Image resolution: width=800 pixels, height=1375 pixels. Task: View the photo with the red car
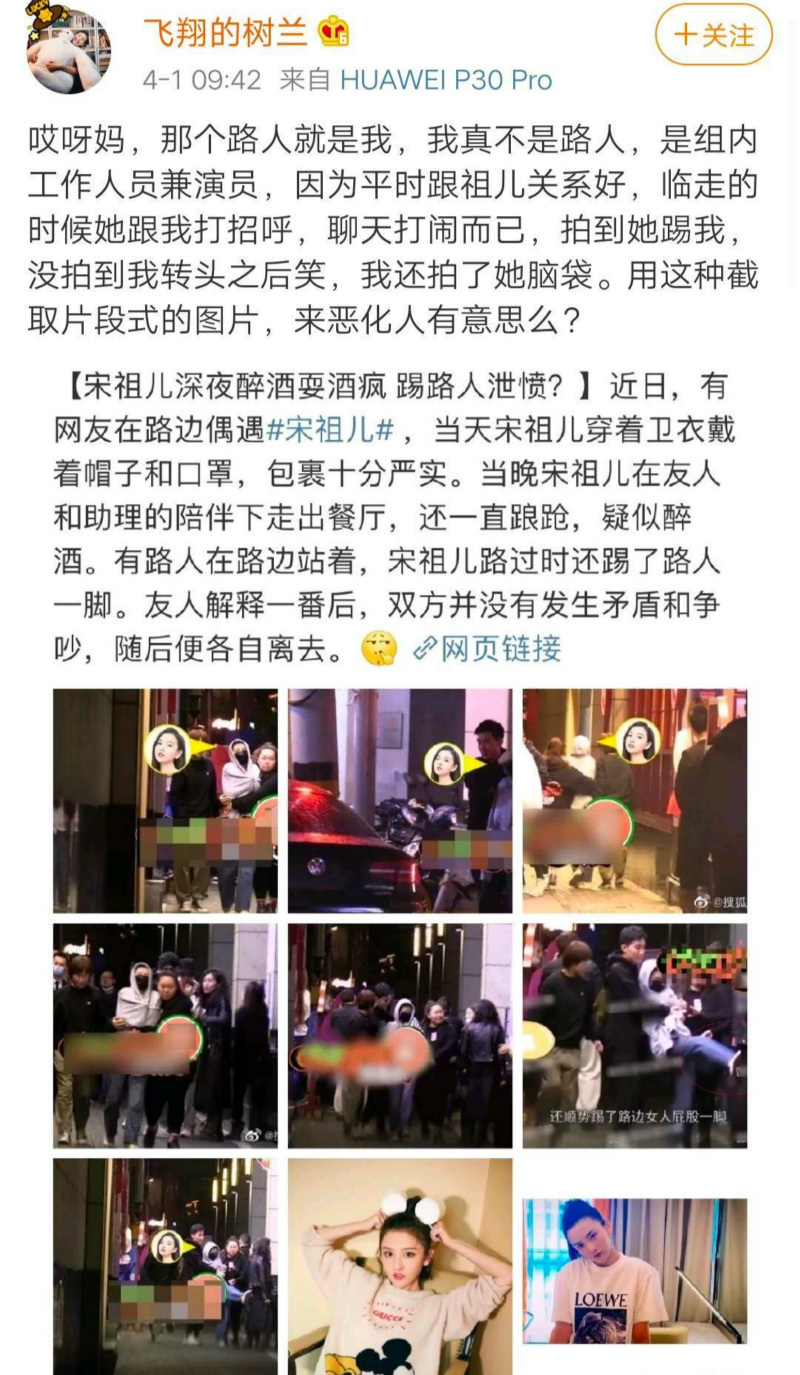(x=400, y=800)
